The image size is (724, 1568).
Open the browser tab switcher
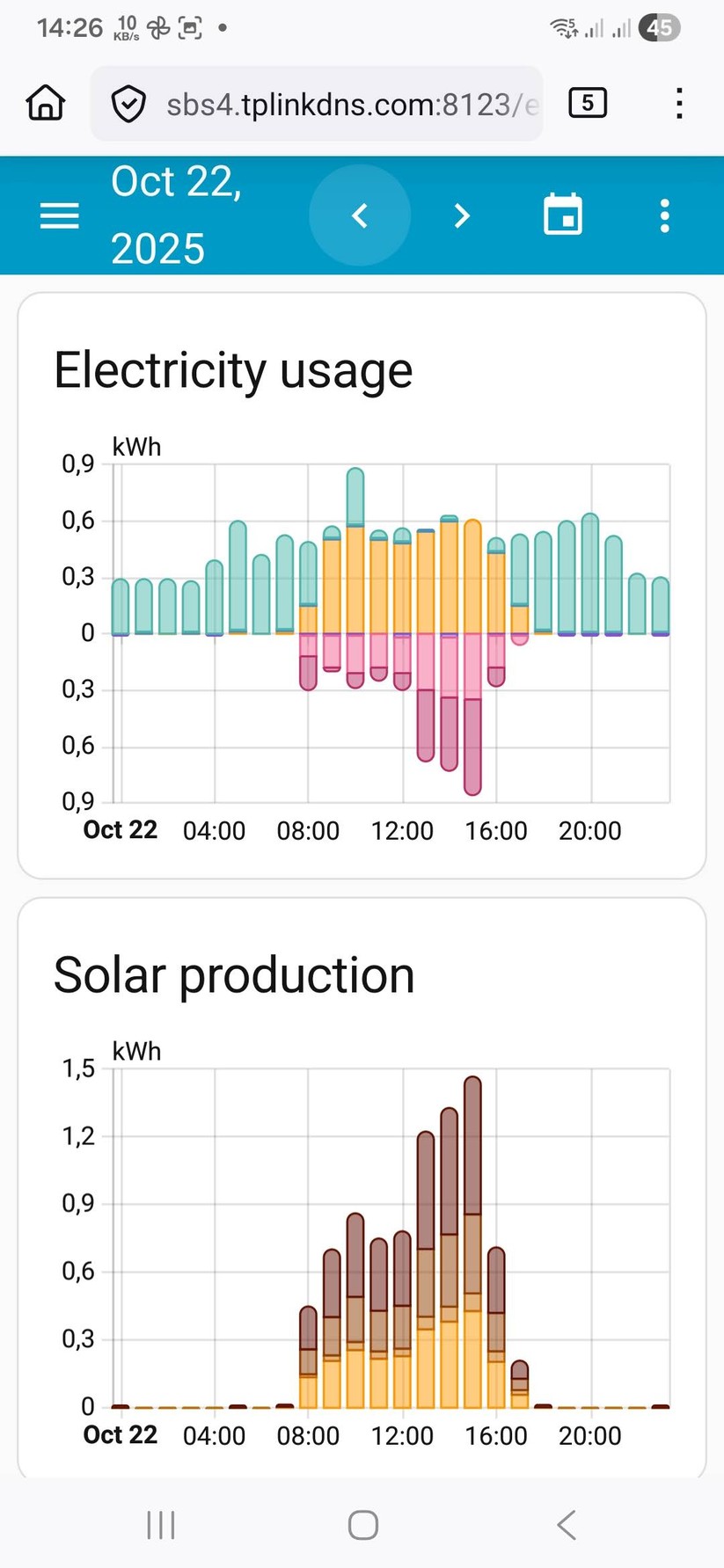(x=588, y=104)
